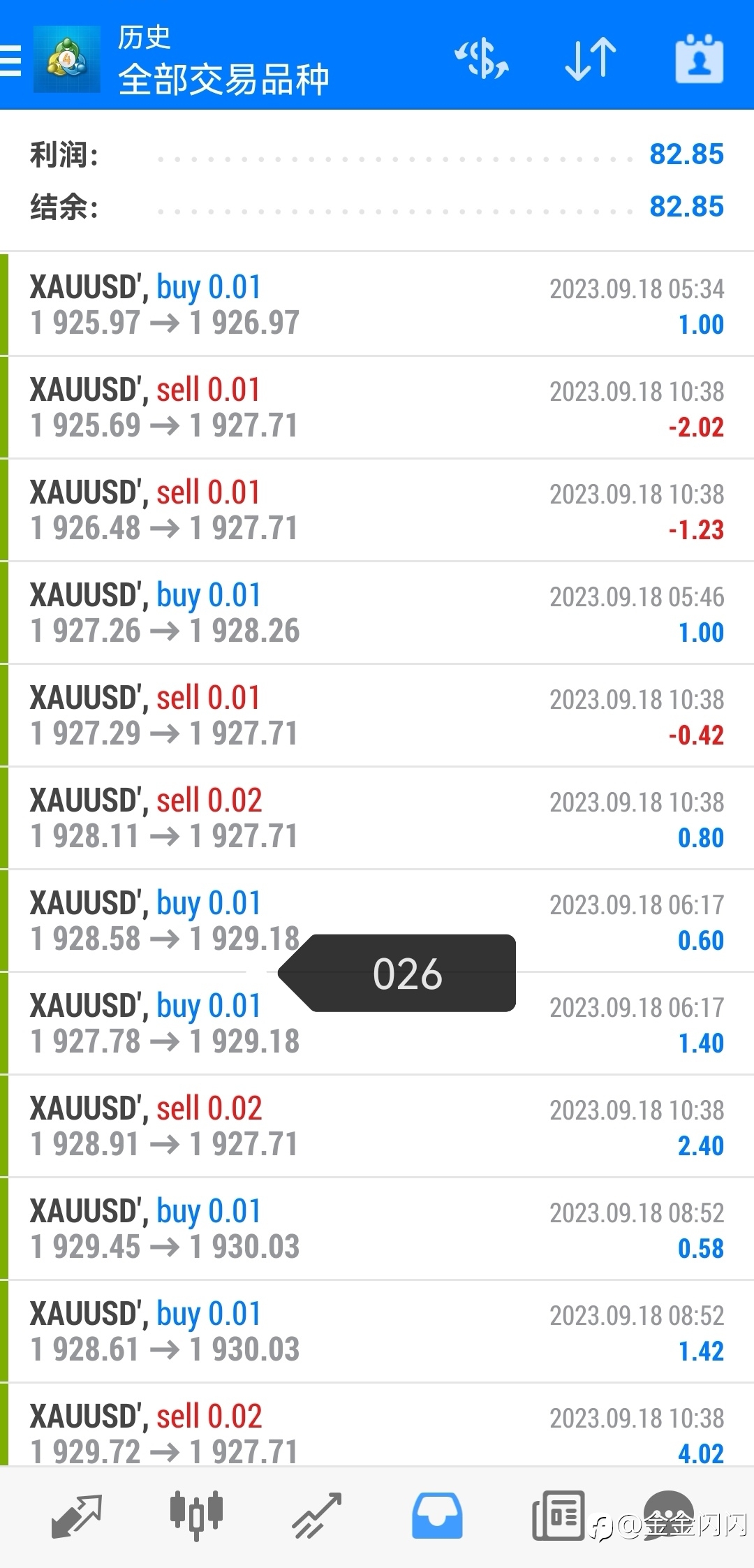
Task: Open the calendar period picker
Action: click(699, 59)
